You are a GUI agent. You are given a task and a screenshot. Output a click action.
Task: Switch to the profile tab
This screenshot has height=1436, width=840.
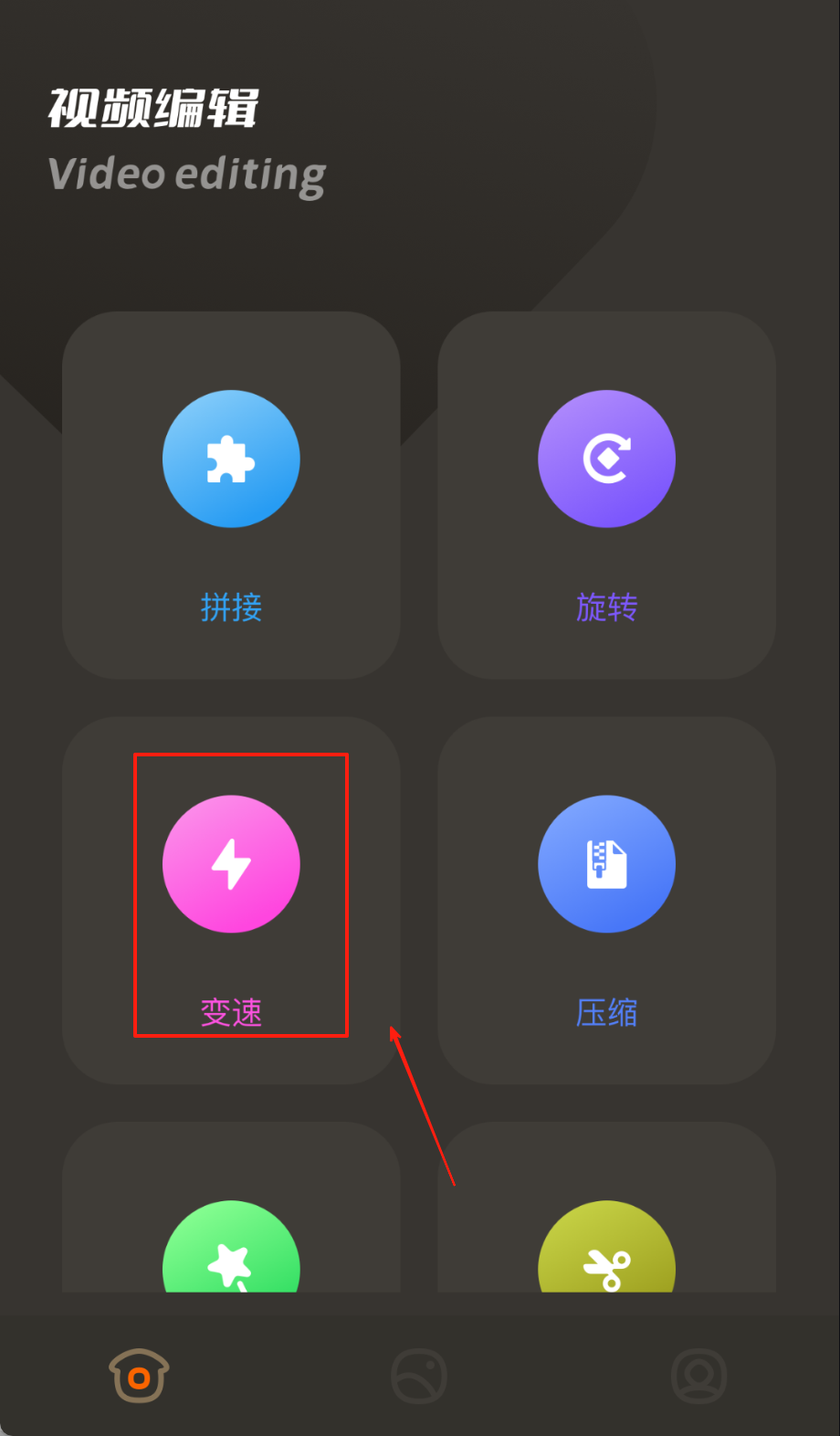[698, 1376]
